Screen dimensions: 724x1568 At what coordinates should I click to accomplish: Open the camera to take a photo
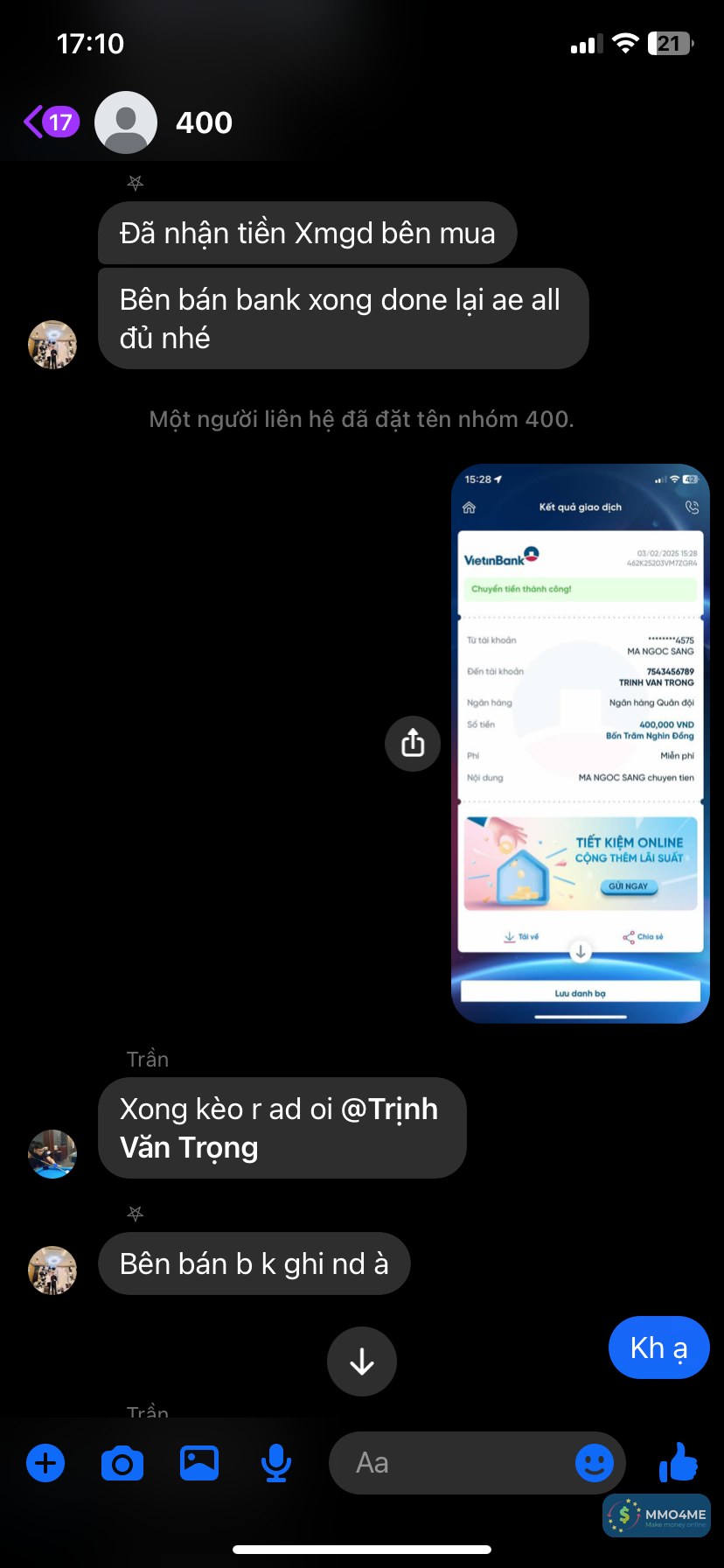pos(122,1463)
